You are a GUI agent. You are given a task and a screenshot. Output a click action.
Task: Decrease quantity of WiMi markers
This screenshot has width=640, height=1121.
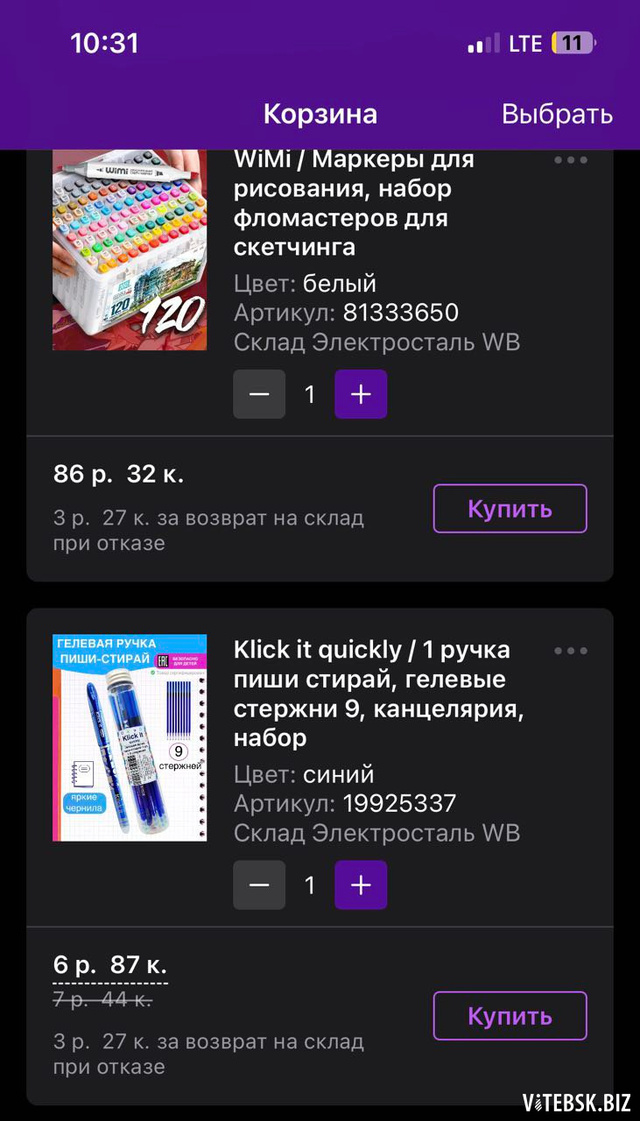[x=259, y=395]
